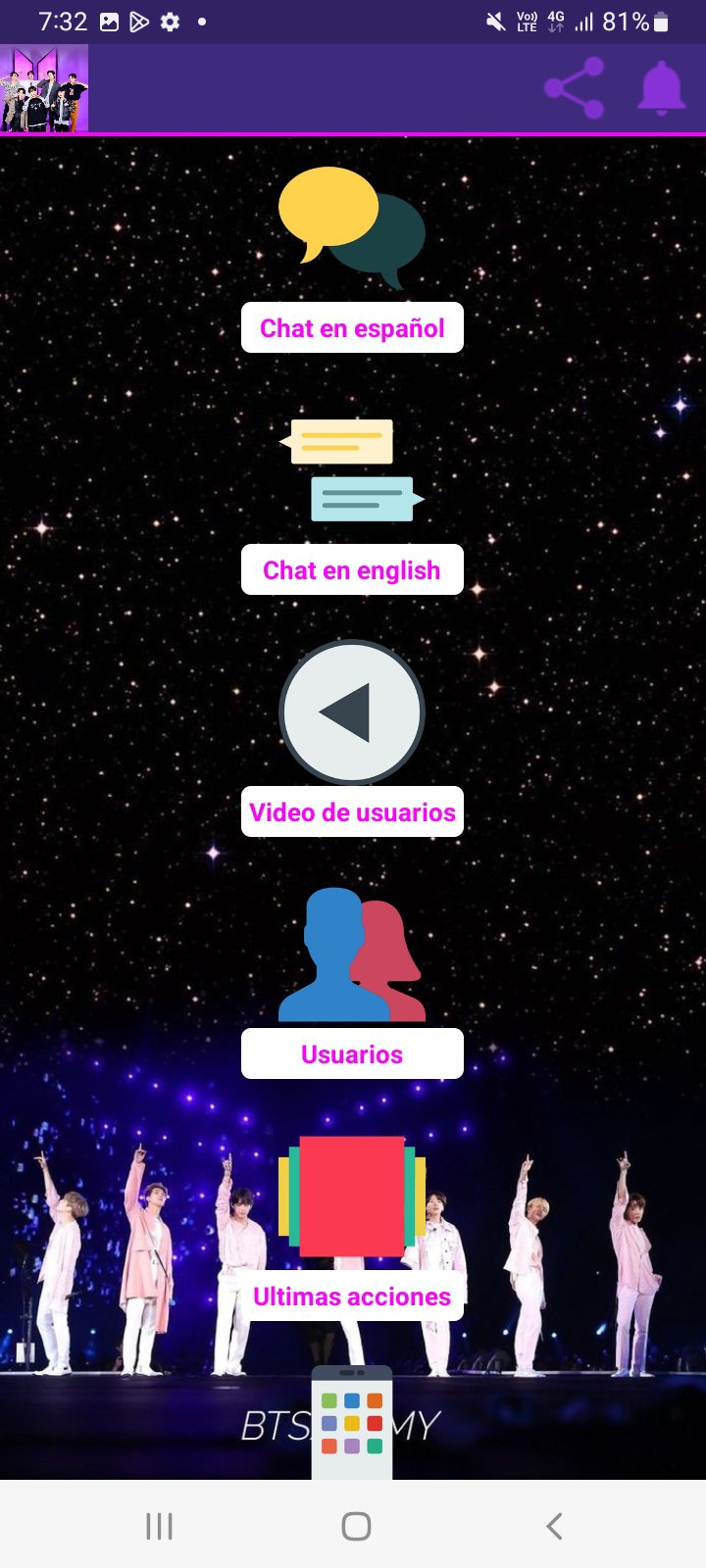Screen dimensions: 706x1568
Task: Open the recent apps button
Action: [x=159, y=1525]
